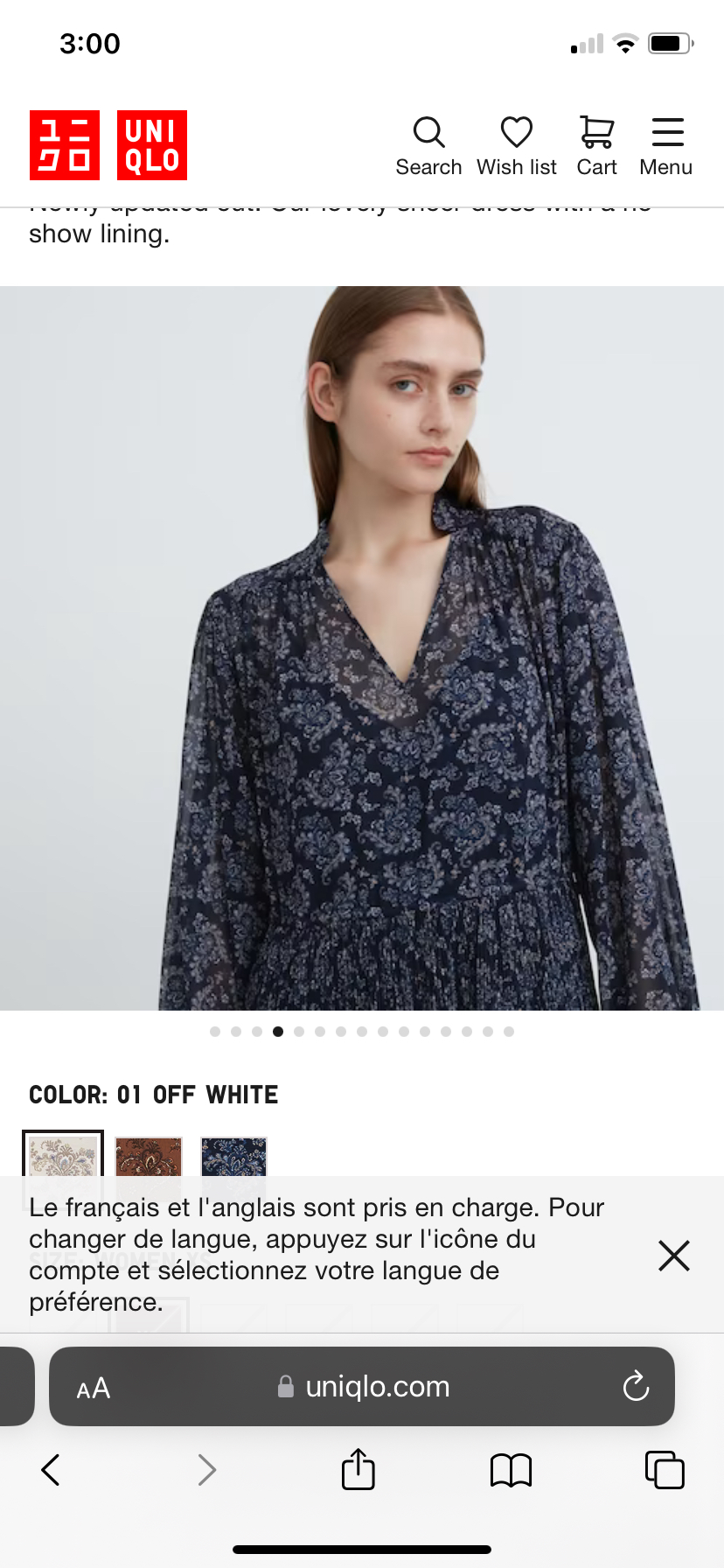Select the last carousel indicator dot
This screenshot has width=724, height=1568.
click(509, 1032)
